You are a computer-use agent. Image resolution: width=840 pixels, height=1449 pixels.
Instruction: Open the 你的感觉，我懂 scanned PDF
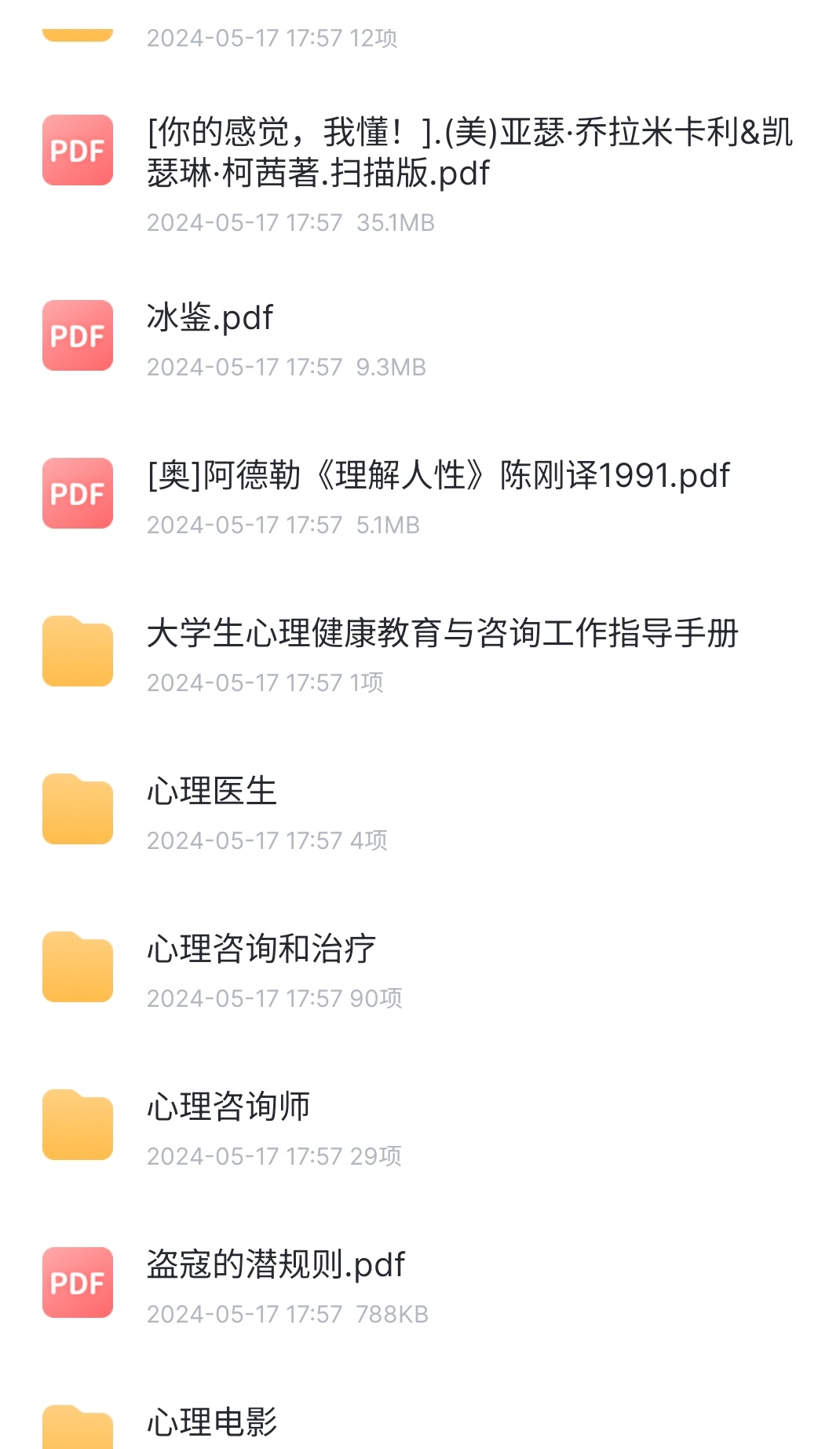pyautogui.click(x=469, y=152)
